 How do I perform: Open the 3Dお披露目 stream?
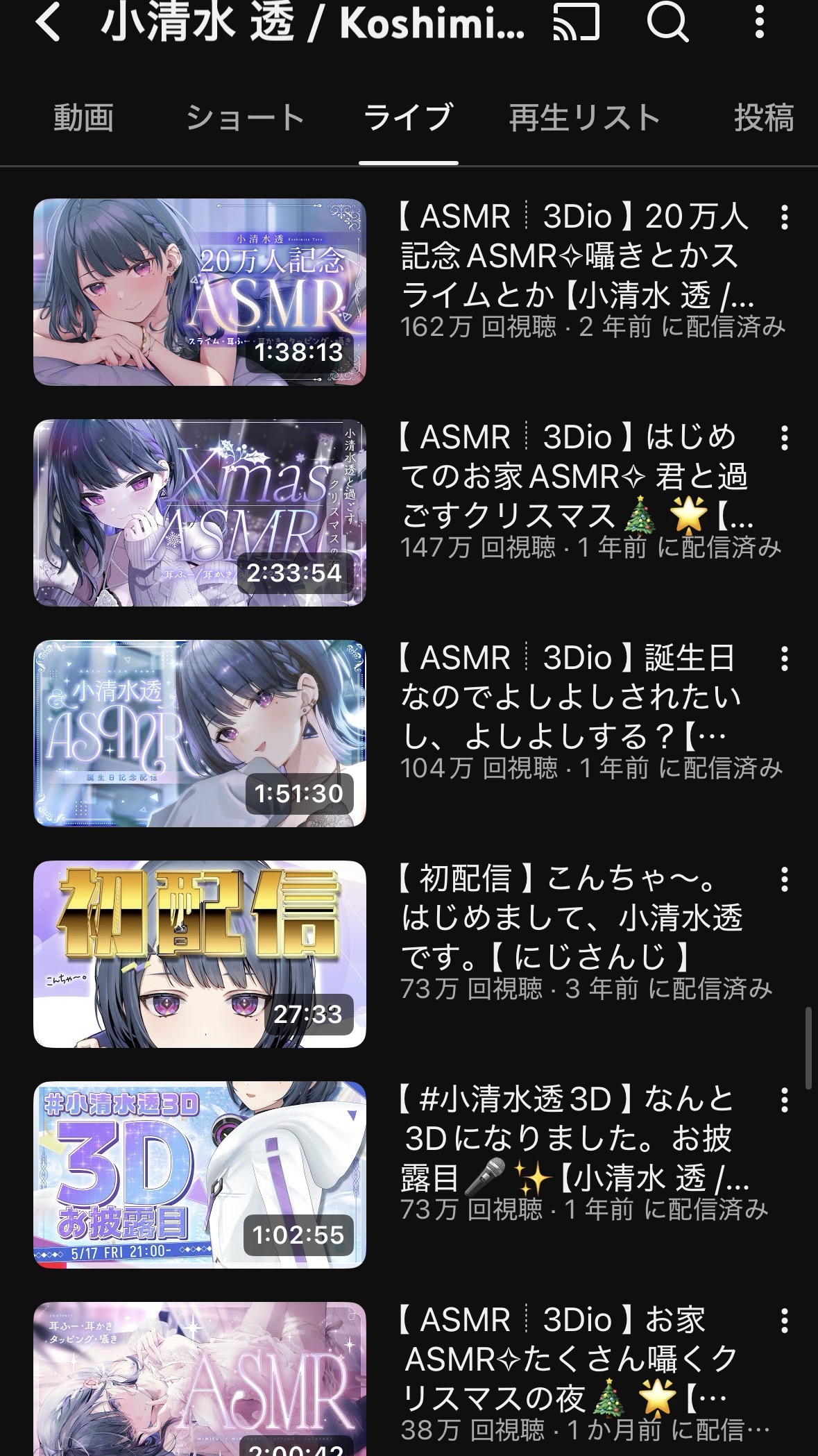point(199,1175)
